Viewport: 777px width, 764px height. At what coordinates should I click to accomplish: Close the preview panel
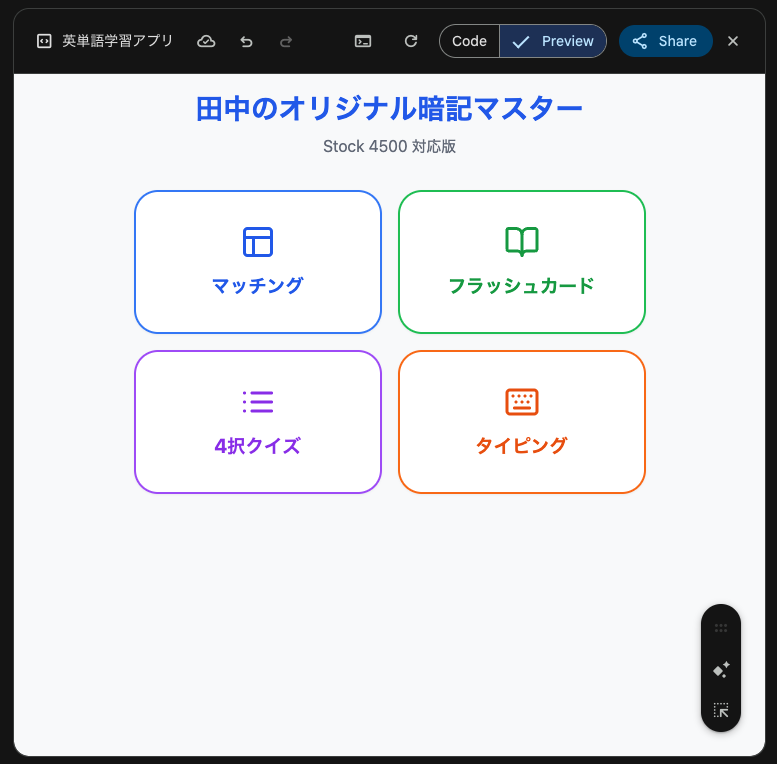pyautogui.click(x=733, y=41)
